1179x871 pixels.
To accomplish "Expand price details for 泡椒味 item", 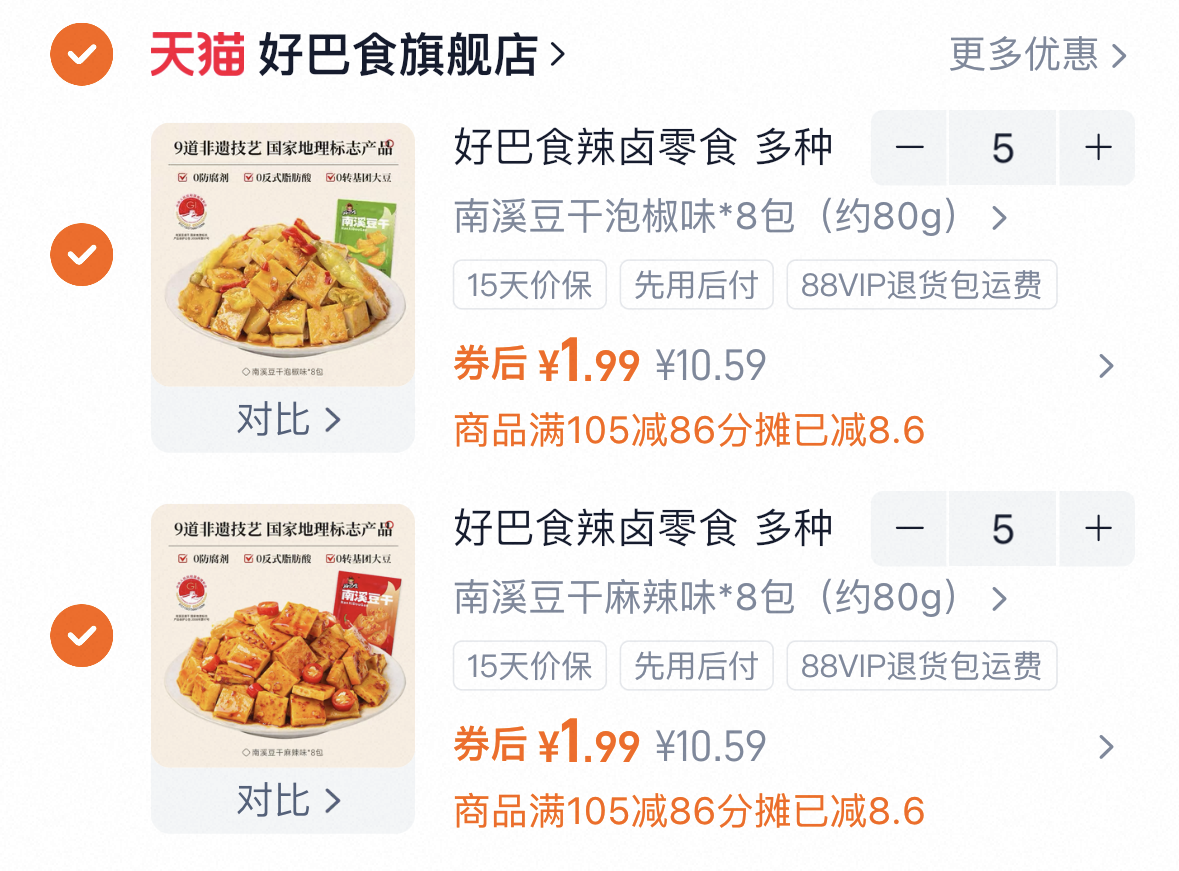I will pyautogui.click(x=1105, y=366).
